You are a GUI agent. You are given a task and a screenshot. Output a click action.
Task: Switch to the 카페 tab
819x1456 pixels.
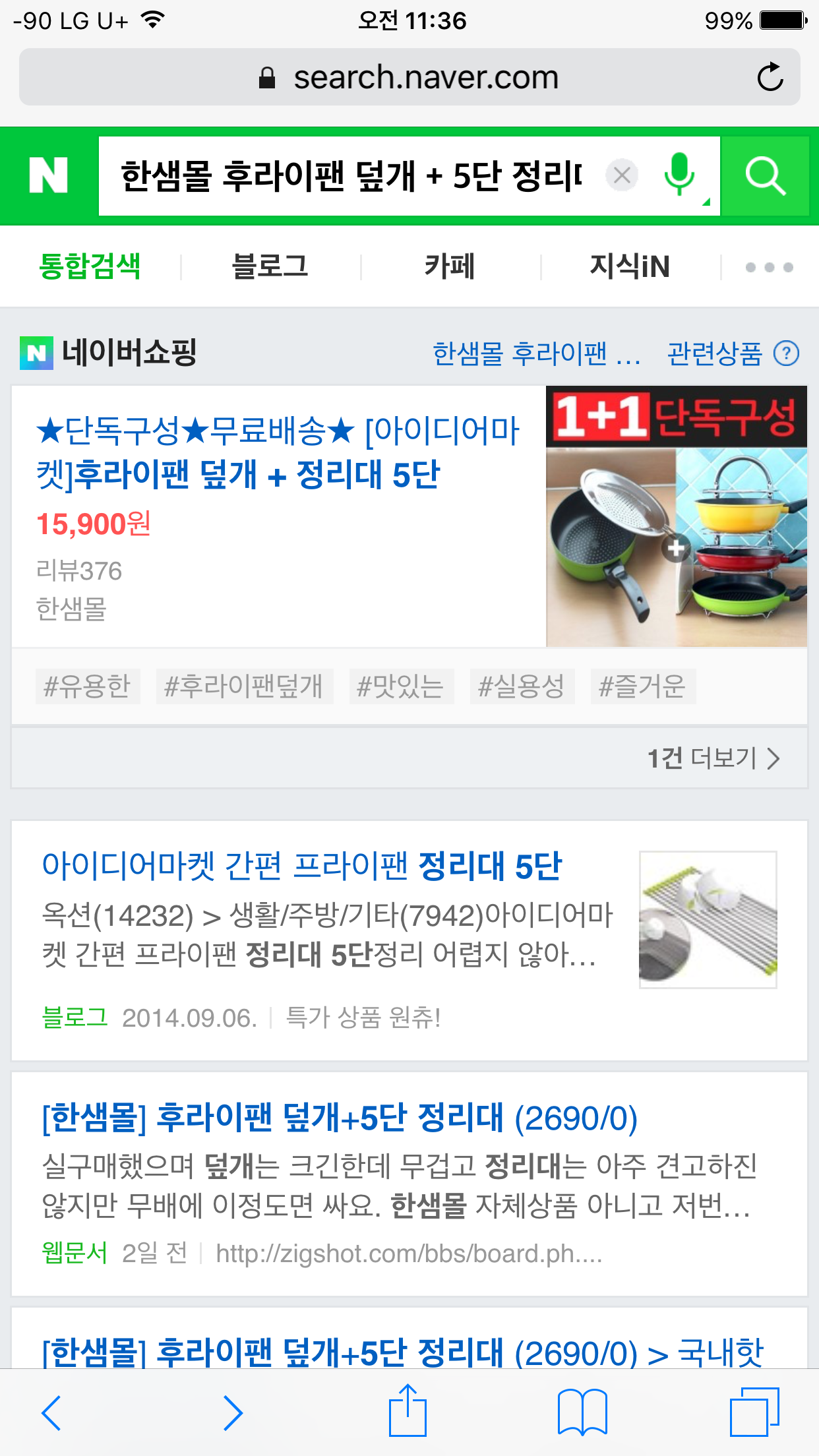point(450,266)
